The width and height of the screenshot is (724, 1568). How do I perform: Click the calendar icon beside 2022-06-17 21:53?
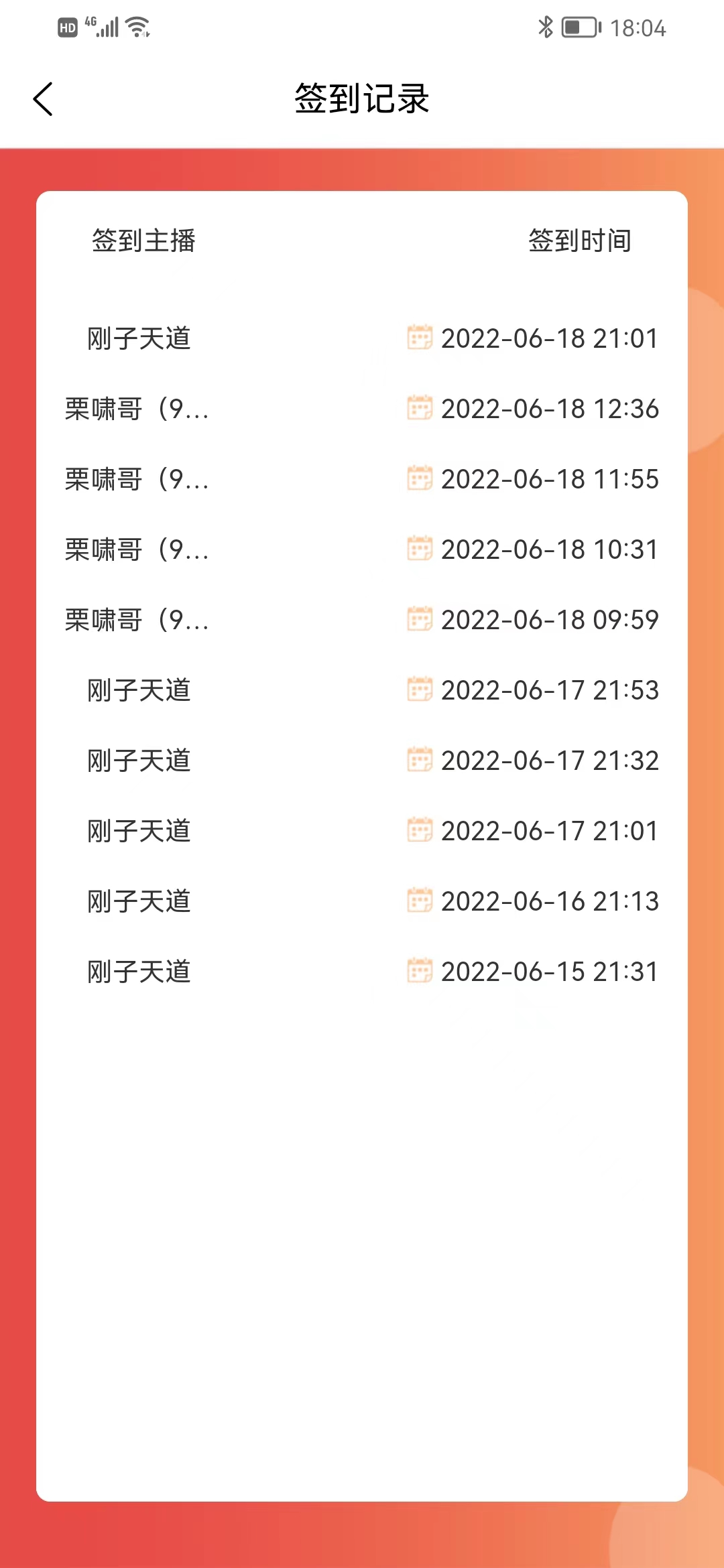coord(421,690)
